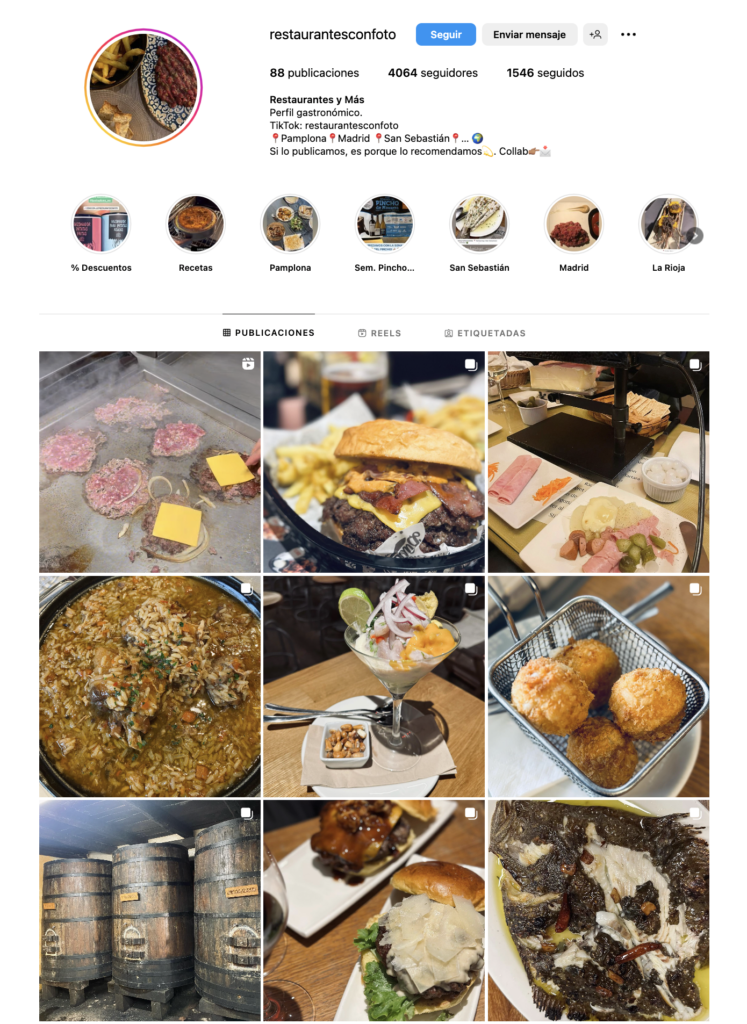The height and width of the screenshot is (1024, 747).
Task: Open the Pamplona highlight
Action: click(290, 224)
